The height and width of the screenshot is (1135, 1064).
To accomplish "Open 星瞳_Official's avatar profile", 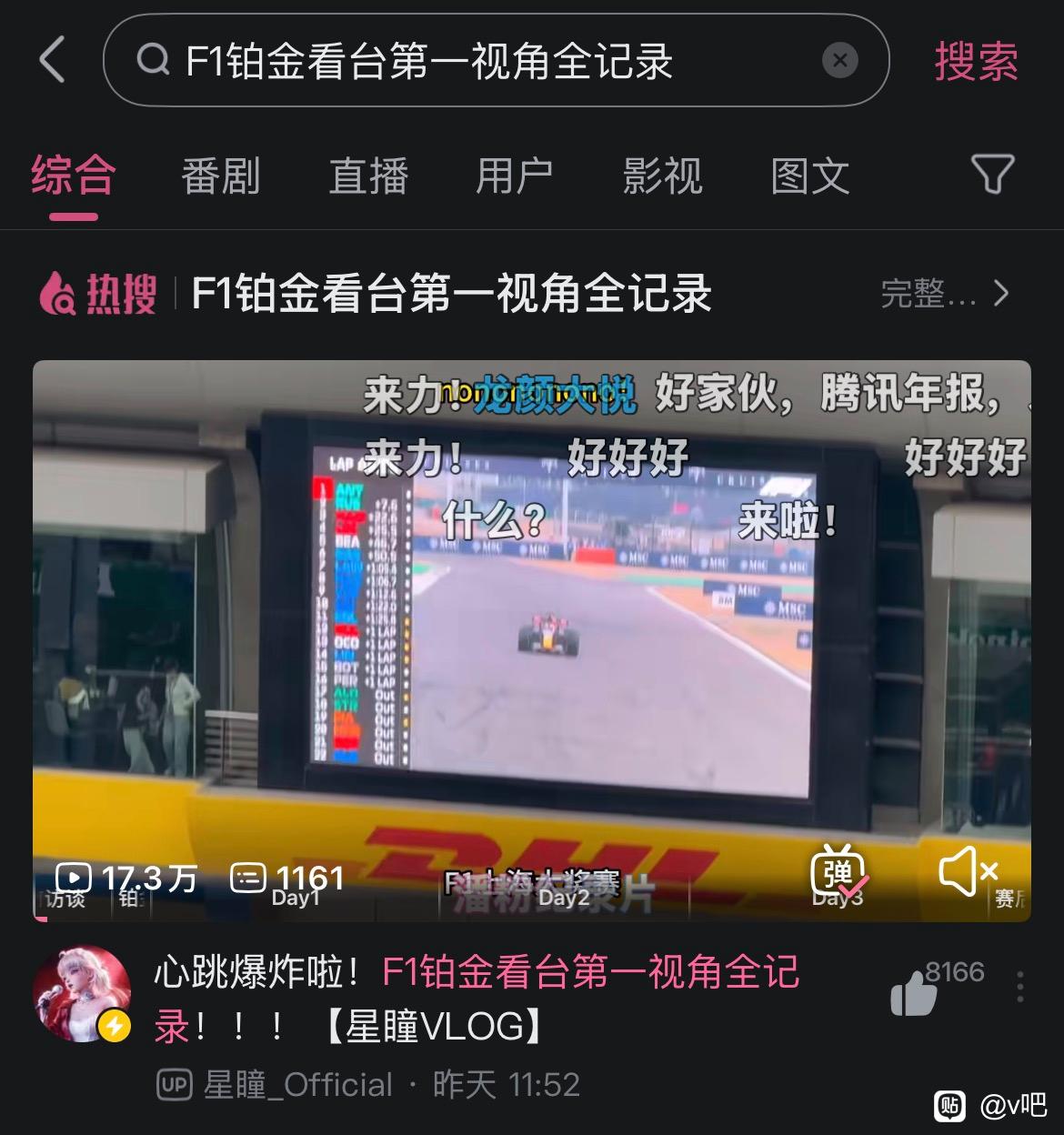I will [82, 993].
